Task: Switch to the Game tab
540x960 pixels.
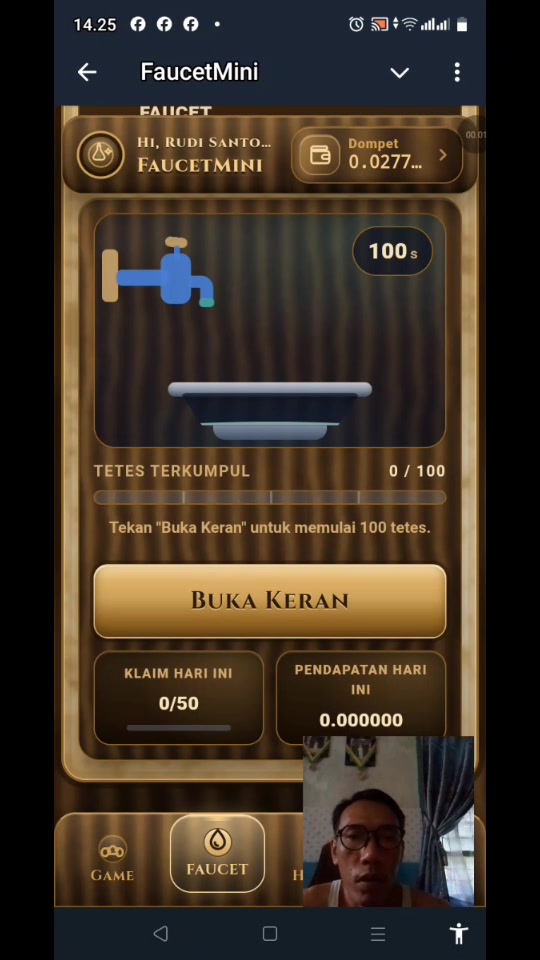Action: tap(112, 859)
